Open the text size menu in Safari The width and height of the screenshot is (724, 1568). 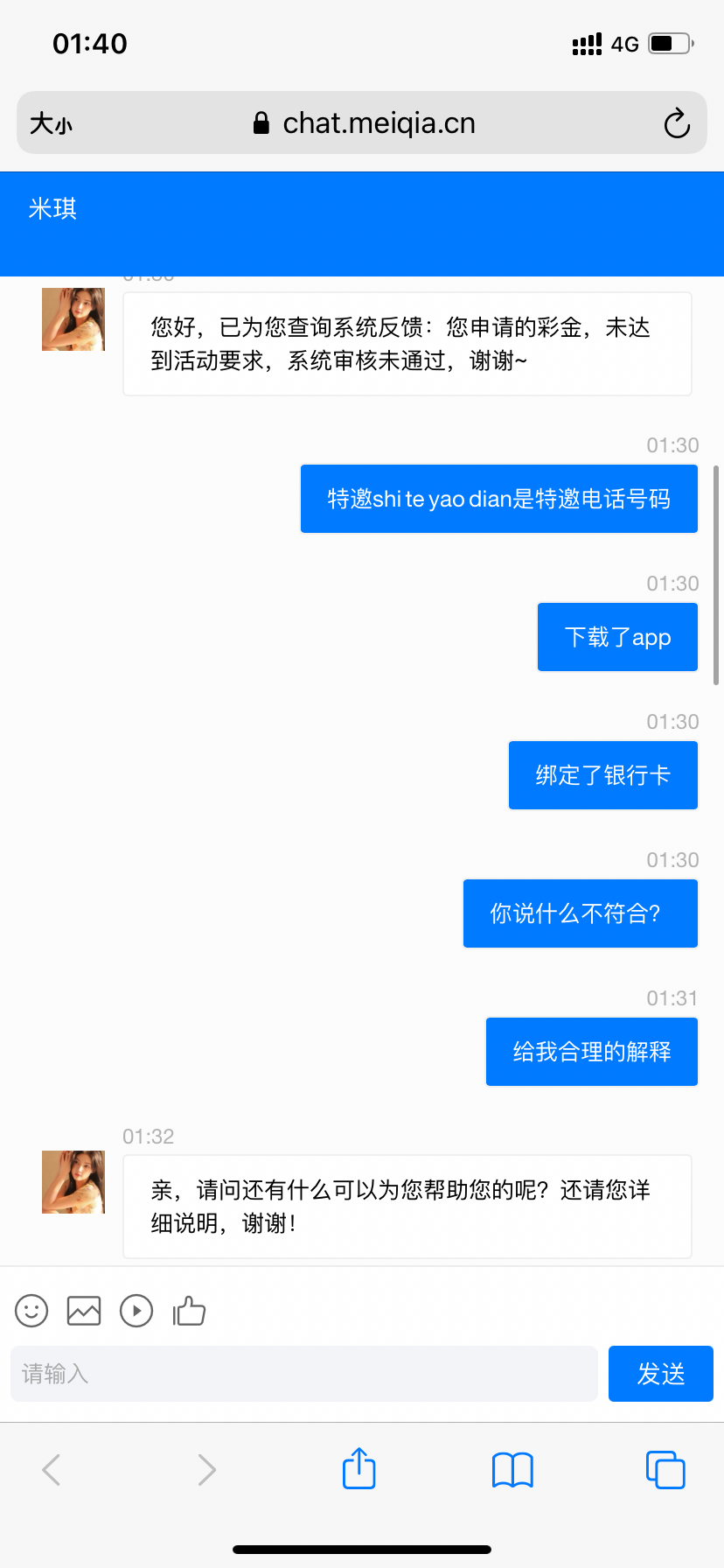coord(51,123)
